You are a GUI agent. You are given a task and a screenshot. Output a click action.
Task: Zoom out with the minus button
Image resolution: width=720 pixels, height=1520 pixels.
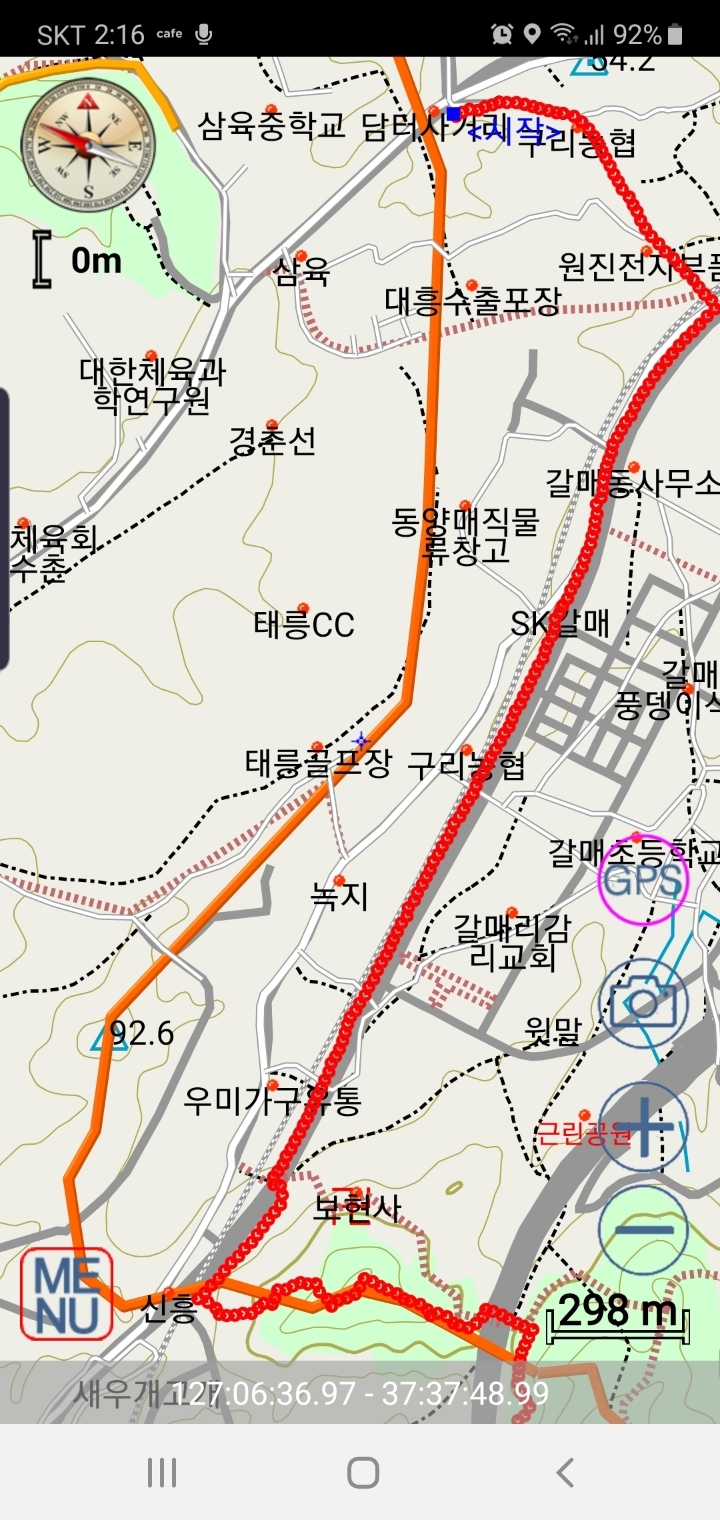[643, 1229]
